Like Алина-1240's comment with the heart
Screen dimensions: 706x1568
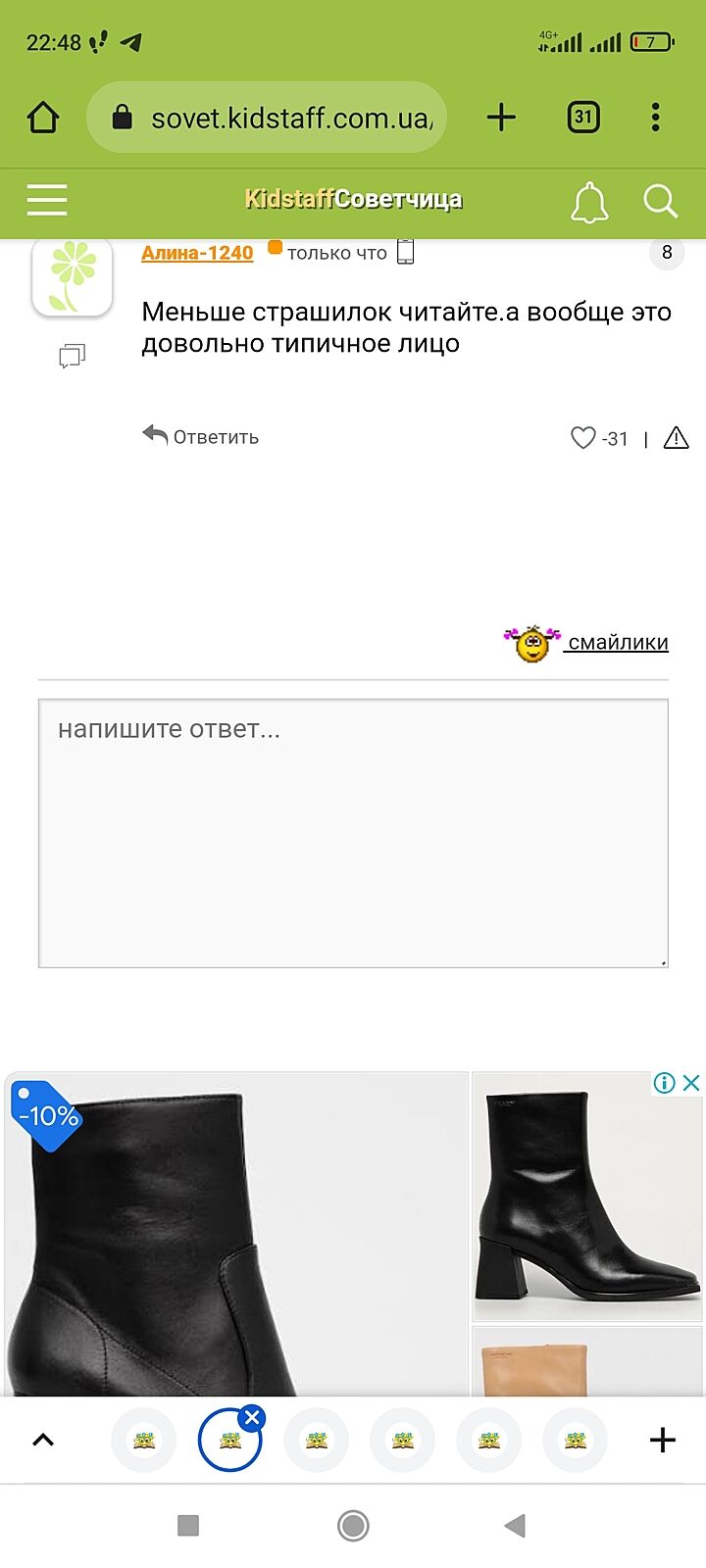point(583,437)
